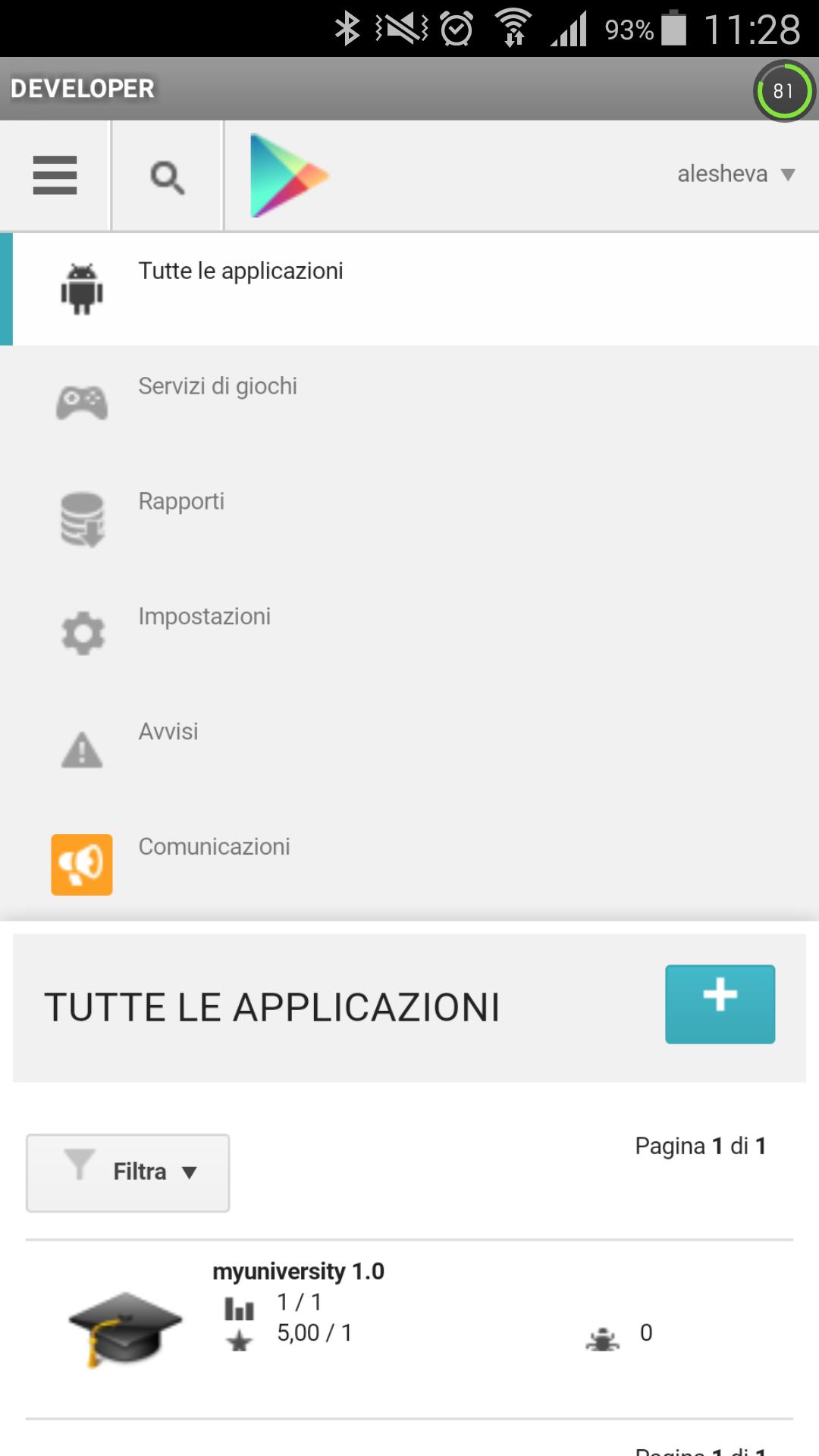Open the search magnifier
819x1456 pixels.
tap(167, 177)
